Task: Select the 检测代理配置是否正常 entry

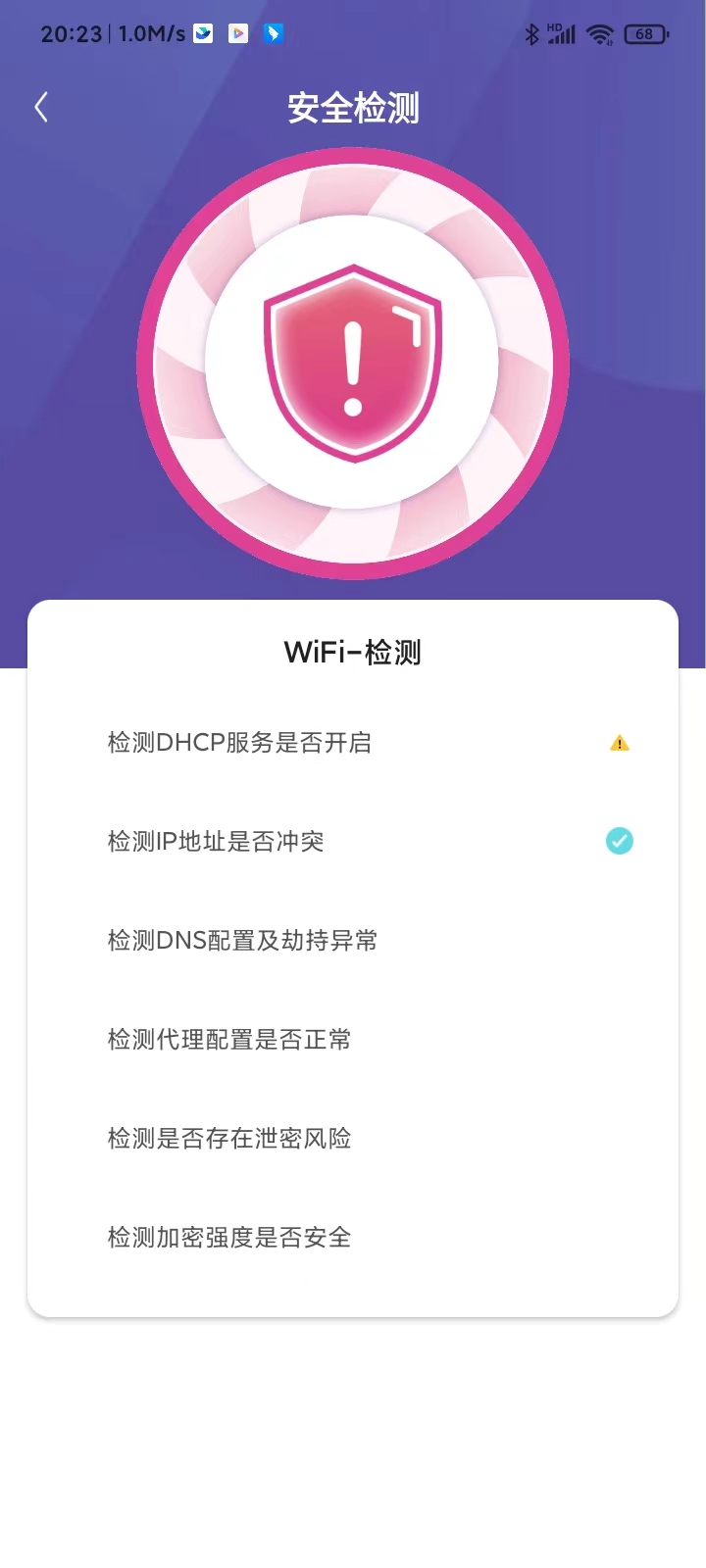Action: coord(229,1039)
